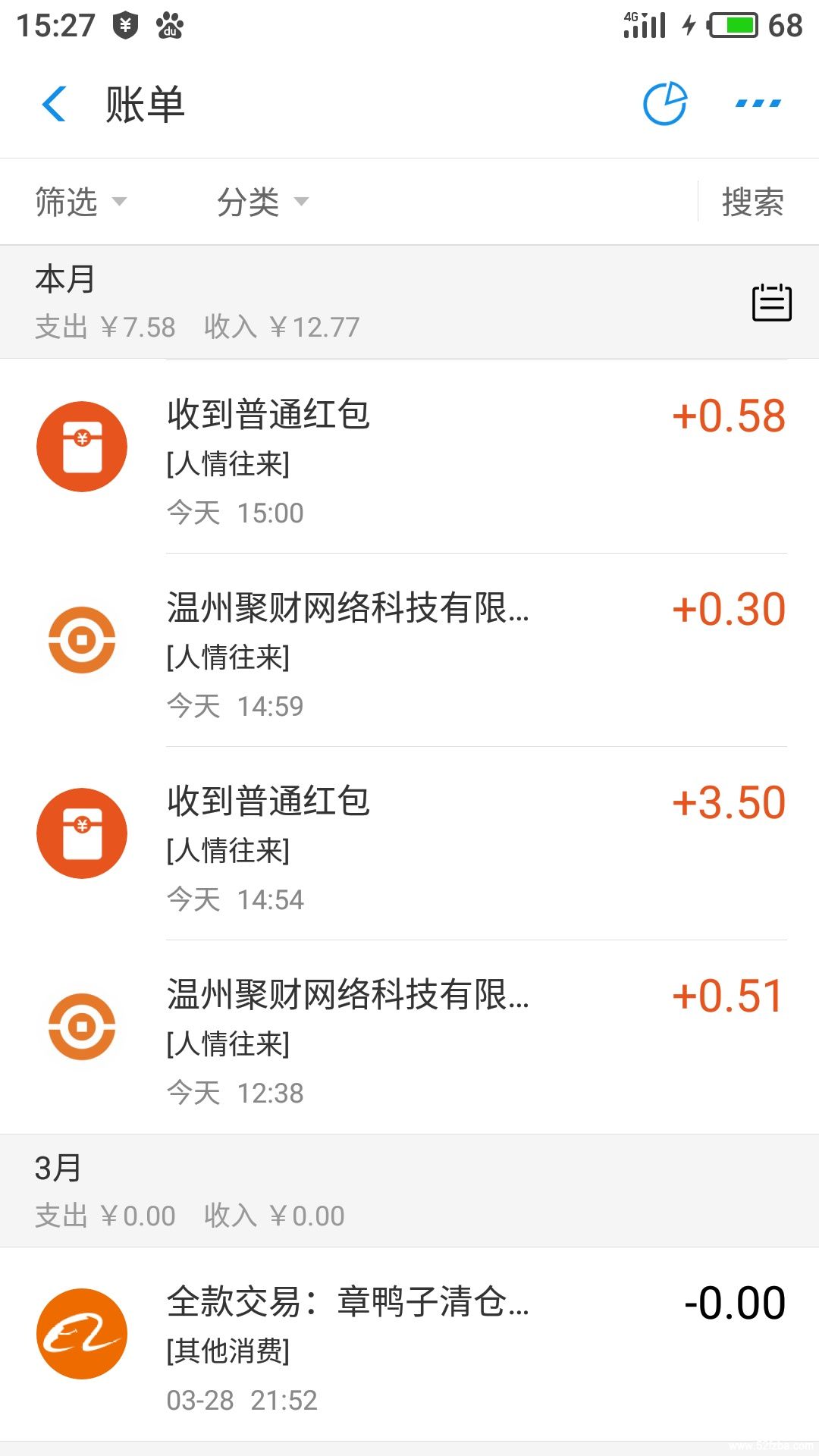
Task: Expand the 分类 category dropdown
Action: click(x=262, y=202)
